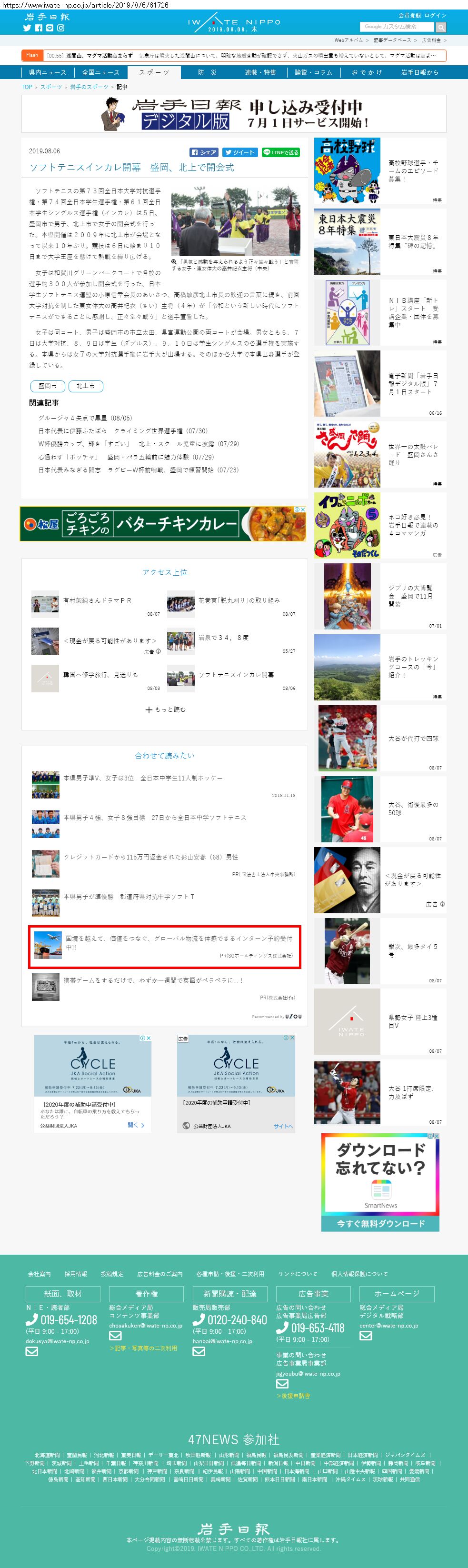Tap the search magnifier button
468x1568 pixels.
(x=440, y=28)
